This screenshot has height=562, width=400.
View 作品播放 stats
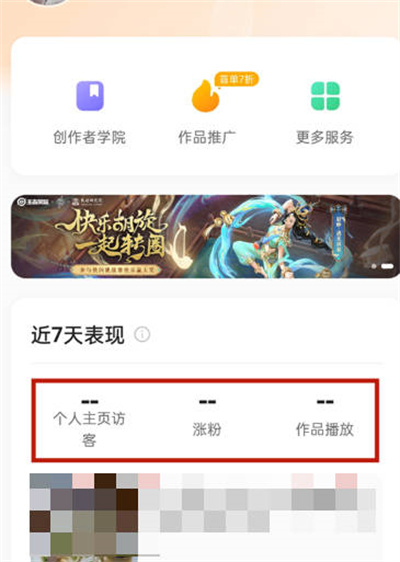click(x=325, y=418)
